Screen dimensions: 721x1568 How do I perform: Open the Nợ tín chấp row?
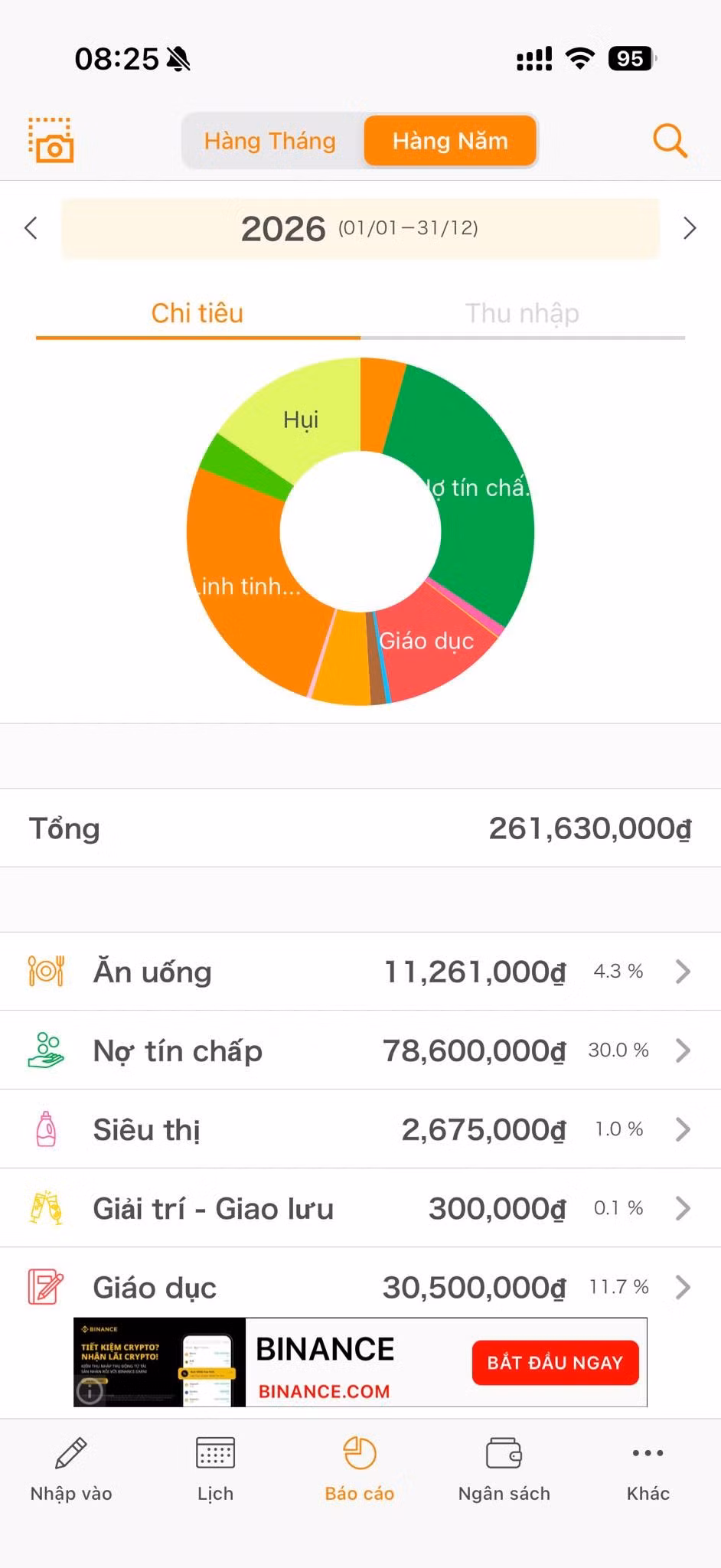click(x=360, y=1050)
